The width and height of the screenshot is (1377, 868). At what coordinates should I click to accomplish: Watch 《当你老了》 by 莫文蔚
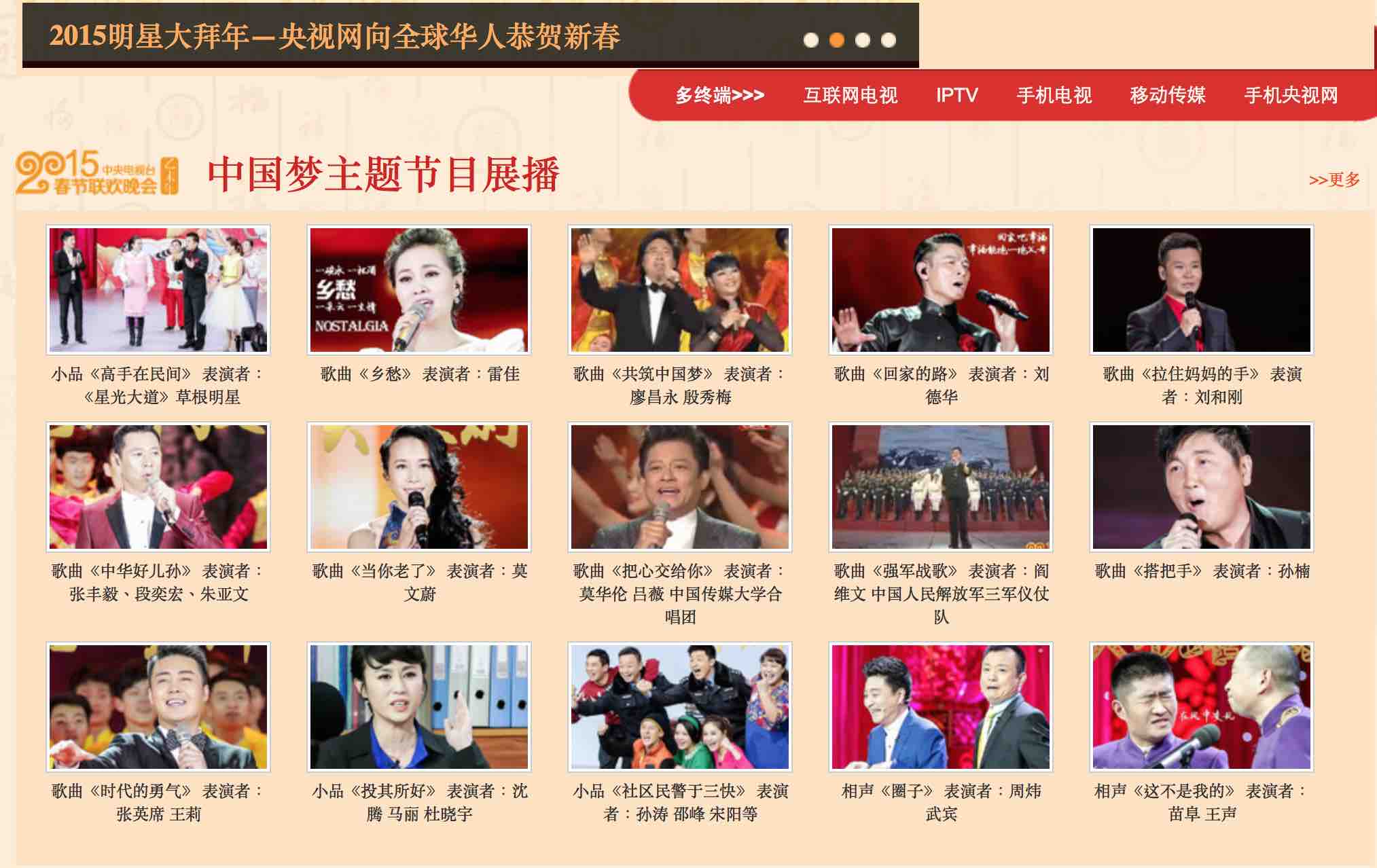419,487
